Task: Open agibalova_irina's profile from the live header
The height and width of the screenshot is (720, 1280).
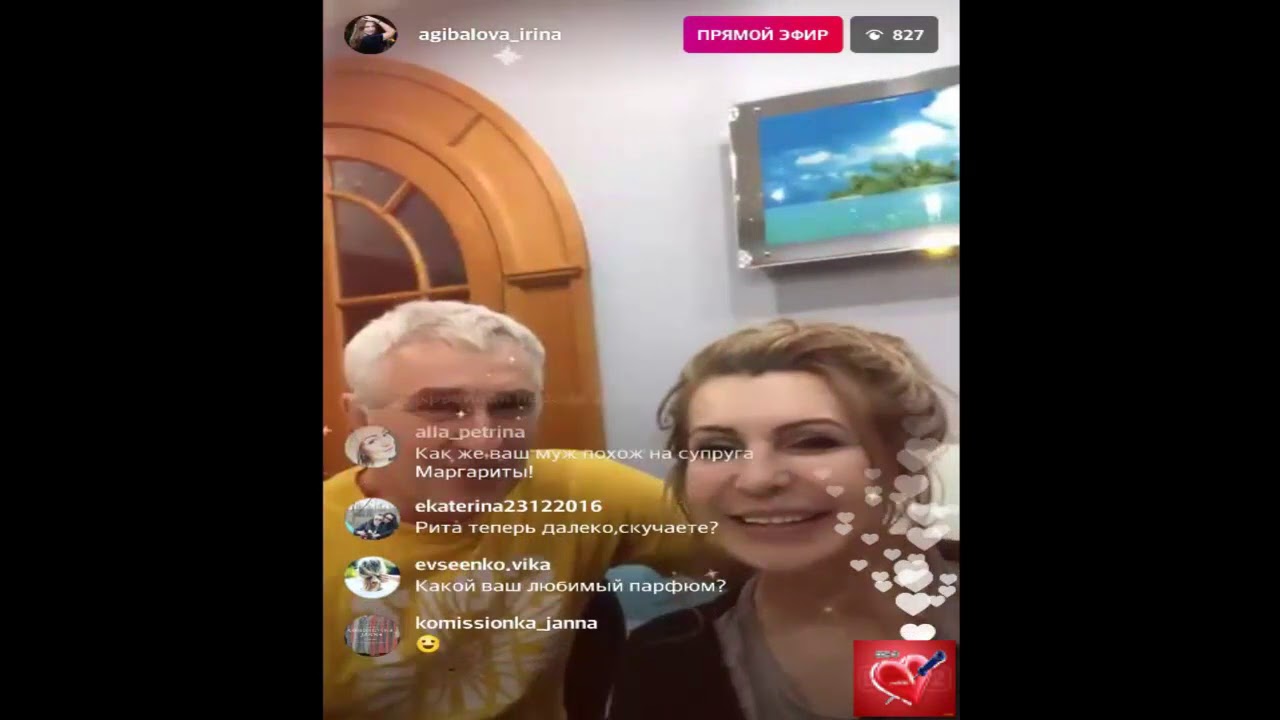Action: point(489,34)
